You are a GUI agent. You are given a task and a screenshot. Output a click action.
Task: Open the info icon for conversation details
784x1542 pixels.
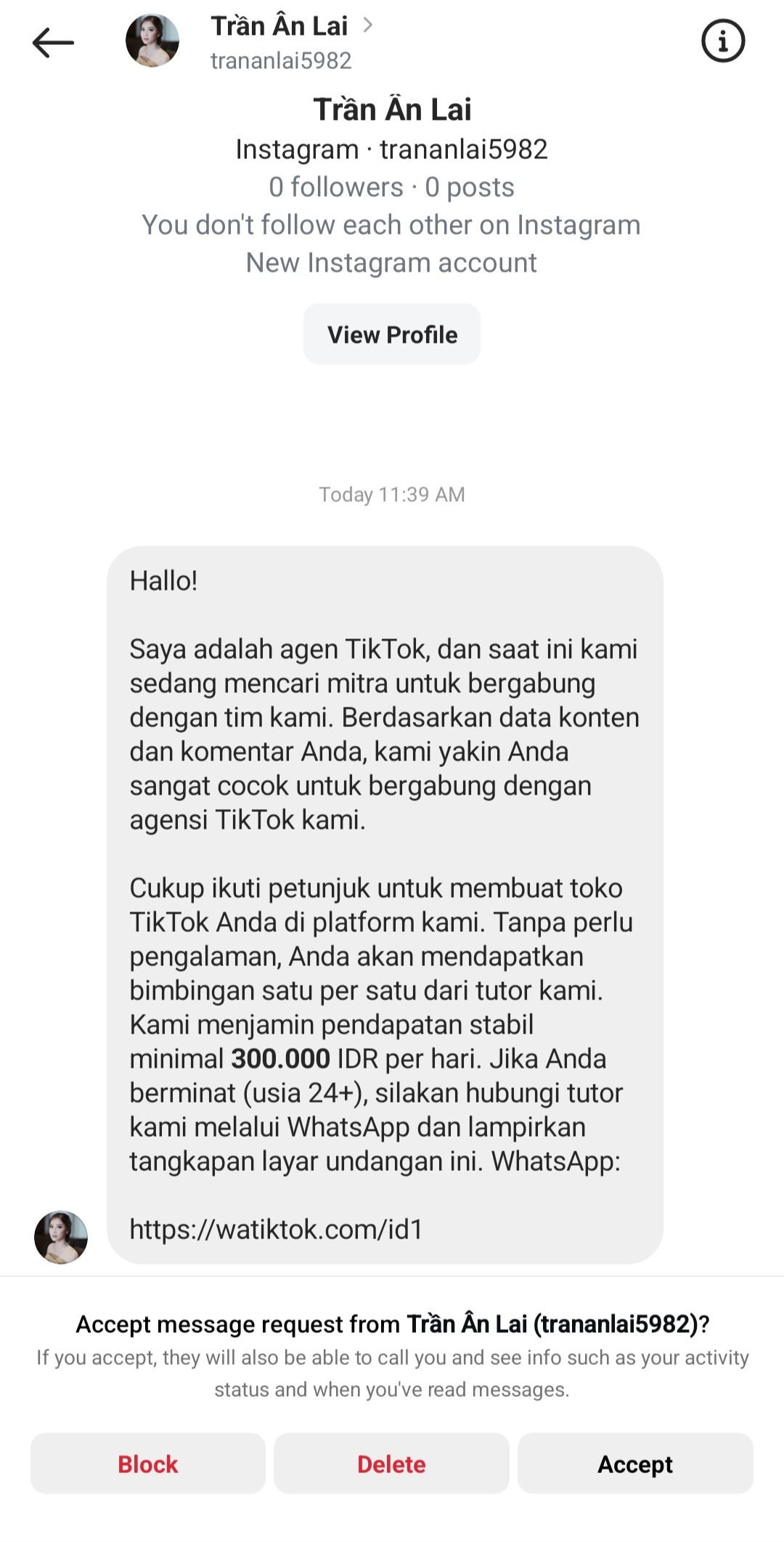click(x=723, y=41)
